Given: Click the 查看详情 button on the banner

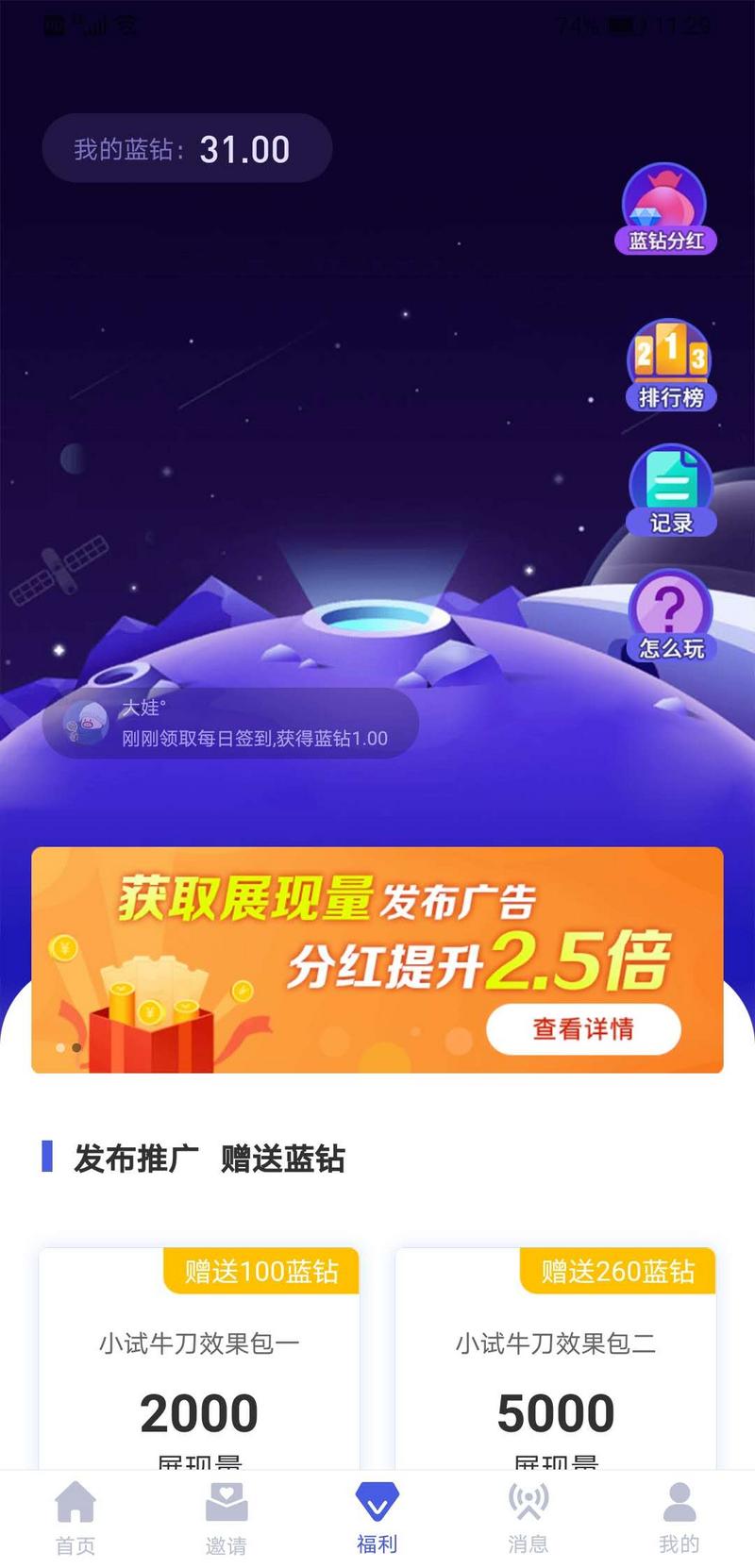Looking at the screenshot, I should click(583, 1028).
